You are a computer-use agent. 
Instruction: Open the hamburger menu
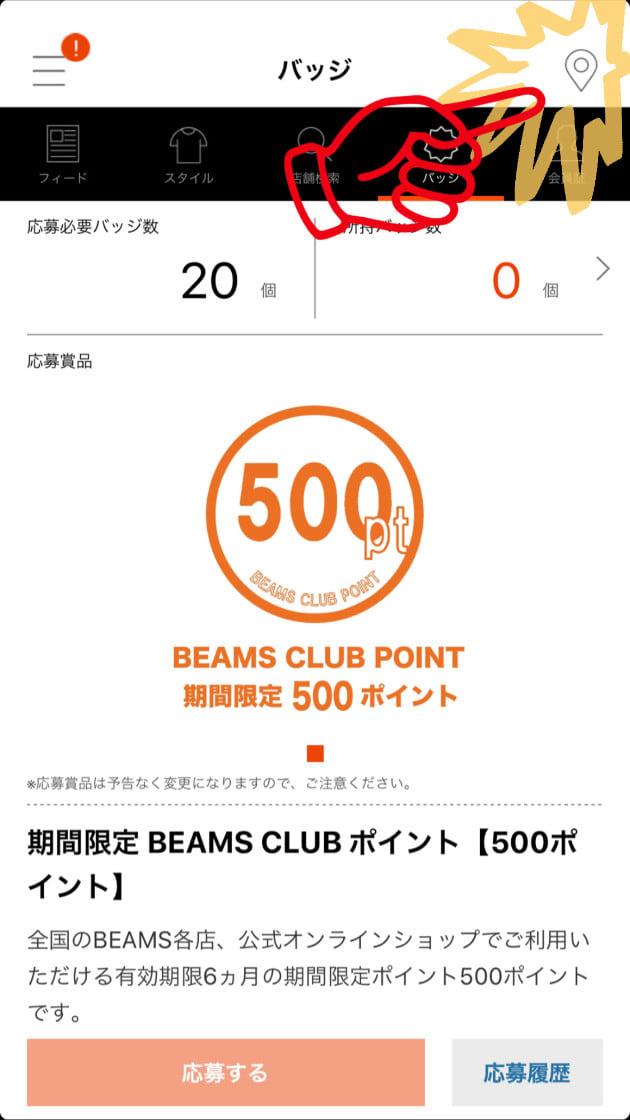[x=48, y=70]
